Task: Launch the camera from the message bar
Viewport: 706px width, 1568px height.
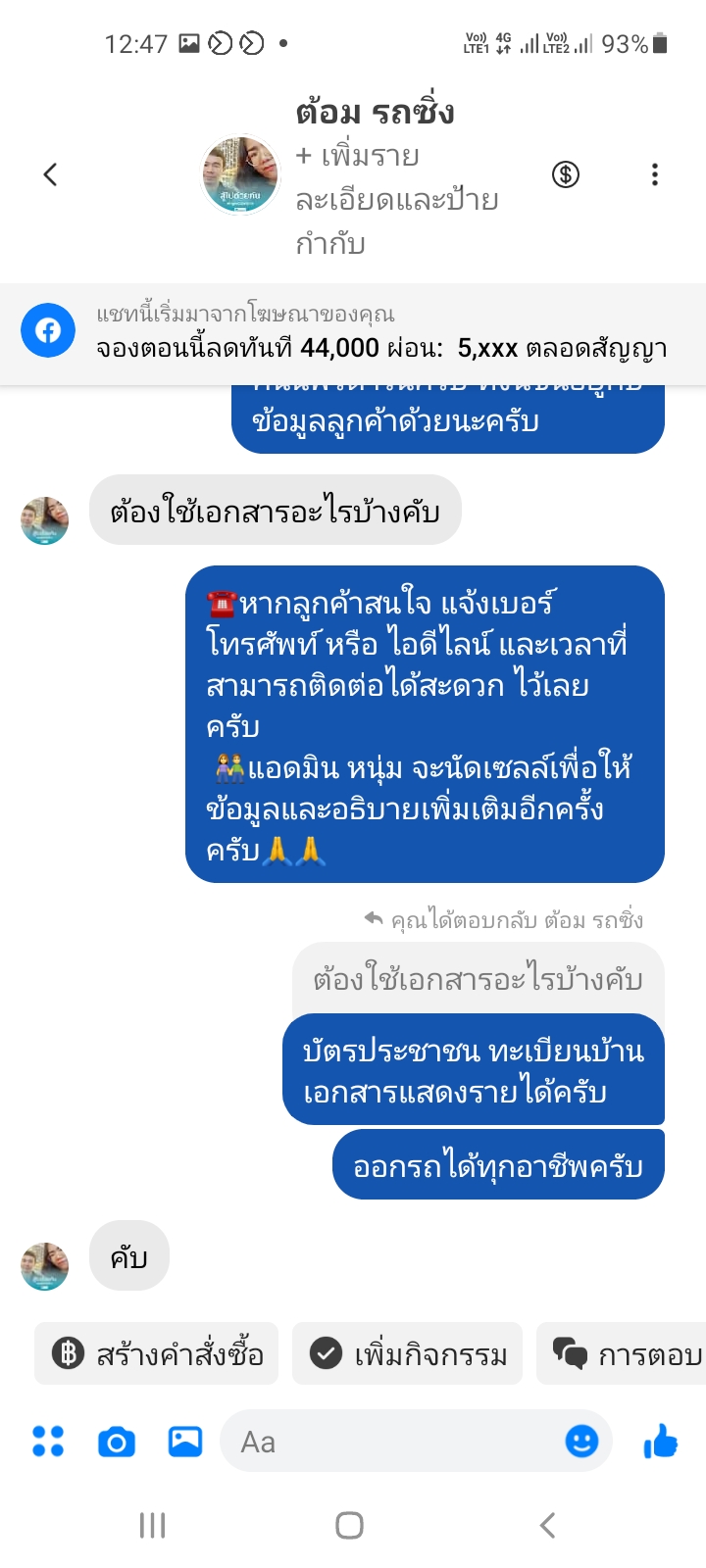Action: point(117,1442)
